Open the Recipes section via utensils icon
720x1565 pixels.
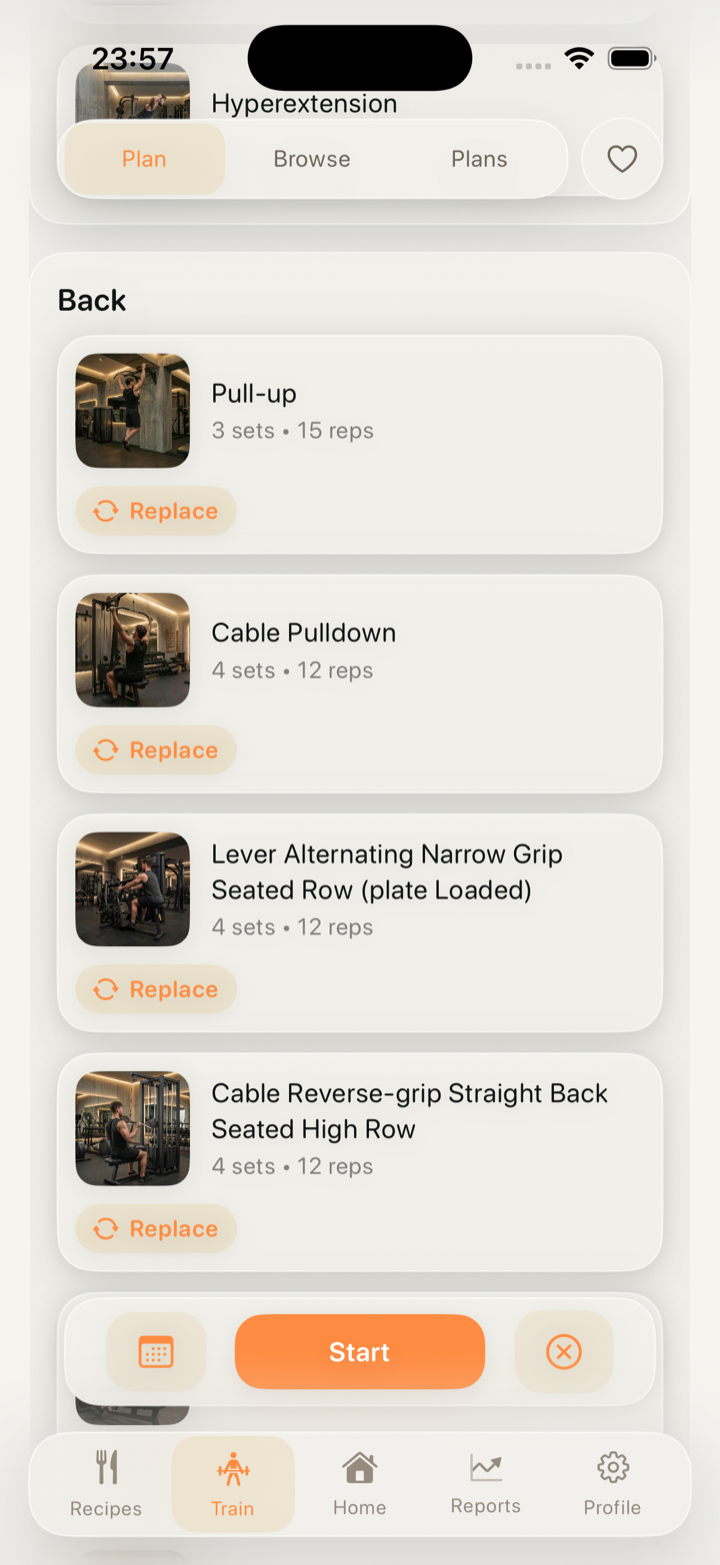click(x=105, y=1482)
